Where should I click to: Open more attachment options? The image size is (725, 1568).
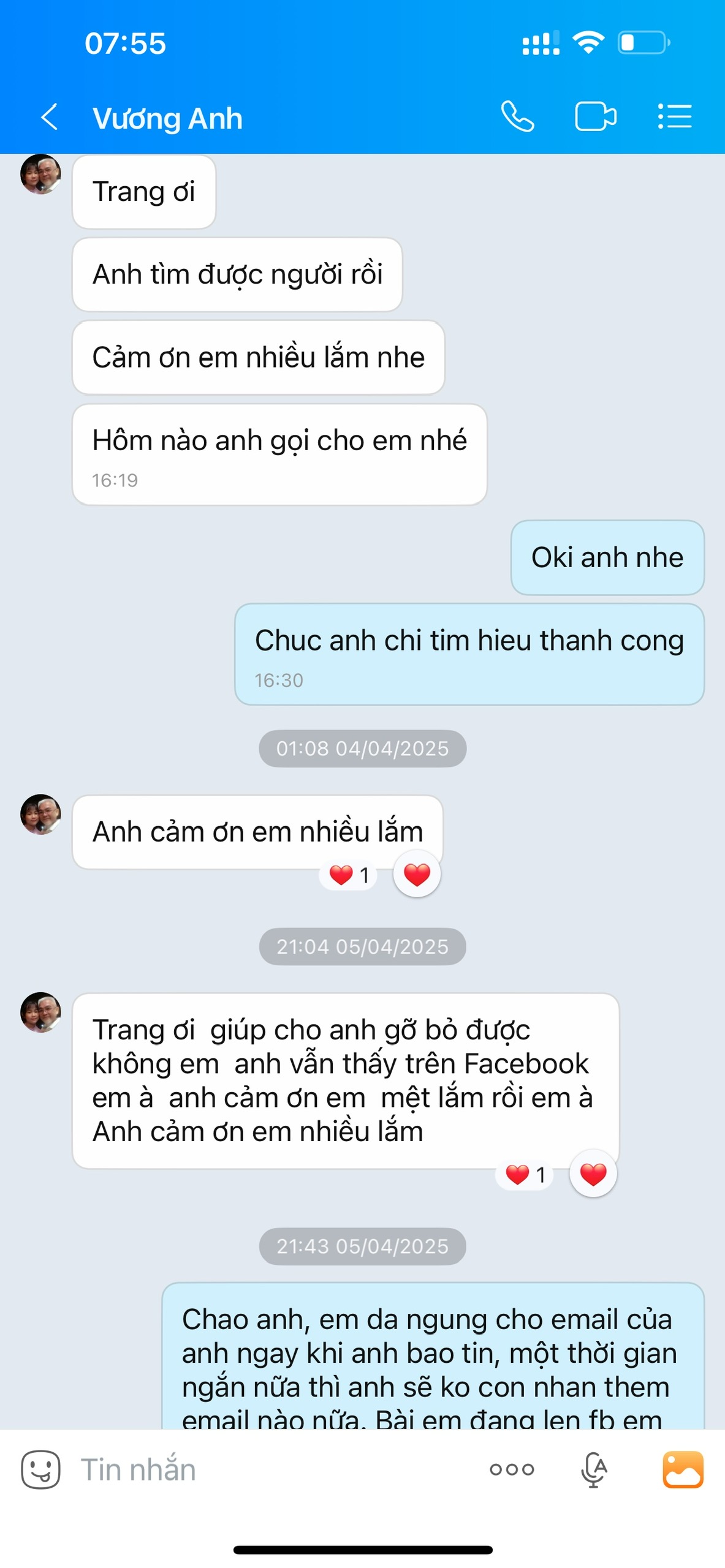click(x=512, y=1469)
